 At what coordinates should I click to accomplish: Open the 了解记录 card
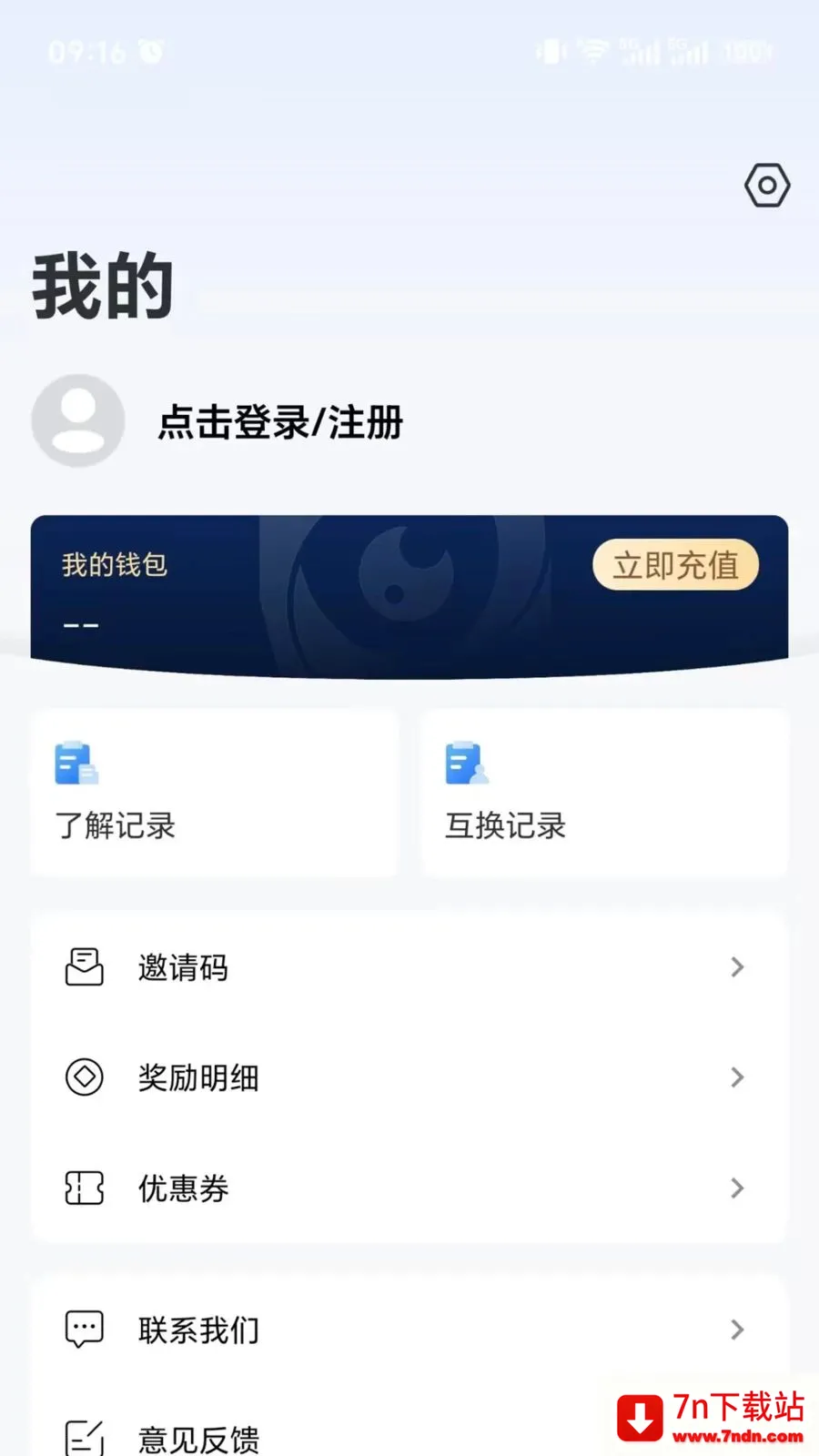coord(214,793)
